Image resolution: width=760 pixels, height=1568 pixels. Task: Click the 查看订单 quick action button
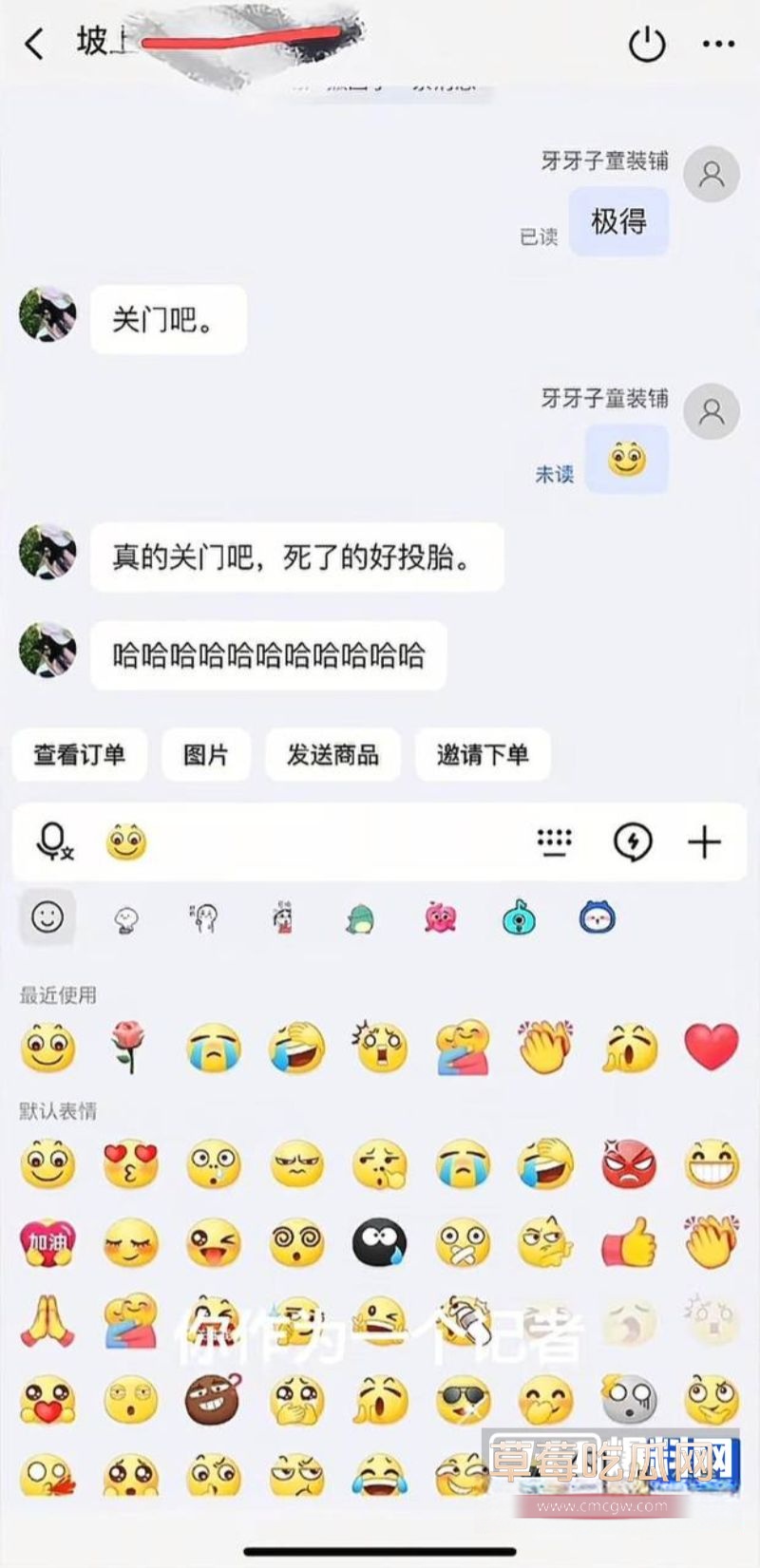(x=79, y=754)
